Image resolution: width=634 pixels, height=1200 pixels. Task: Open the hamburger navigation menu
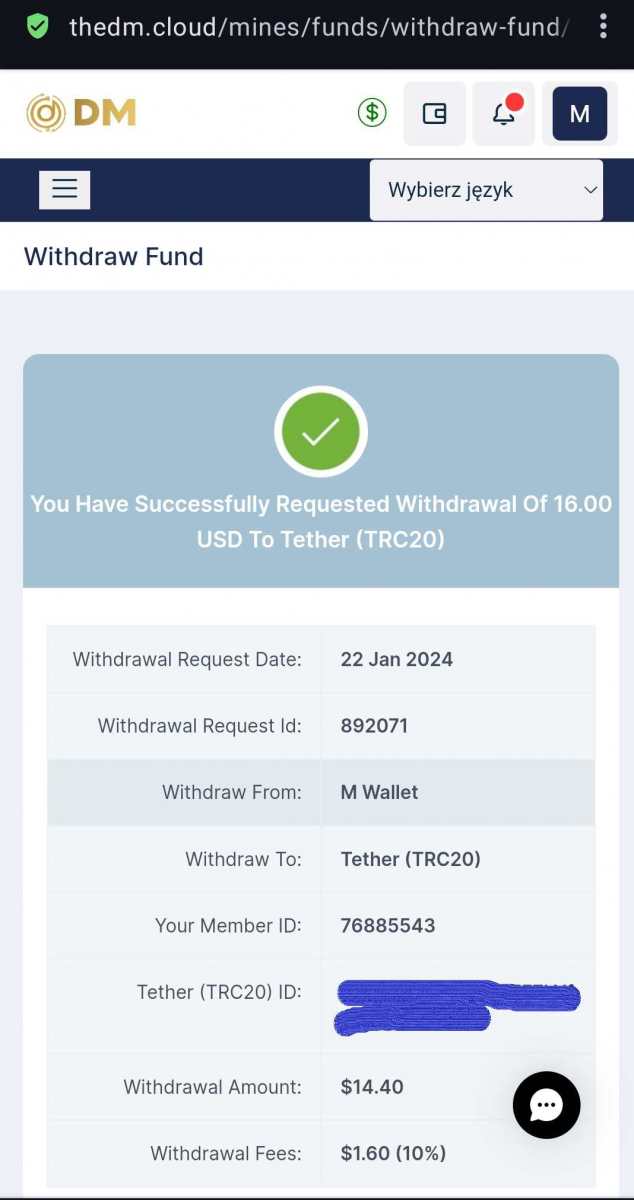[65, 189]
